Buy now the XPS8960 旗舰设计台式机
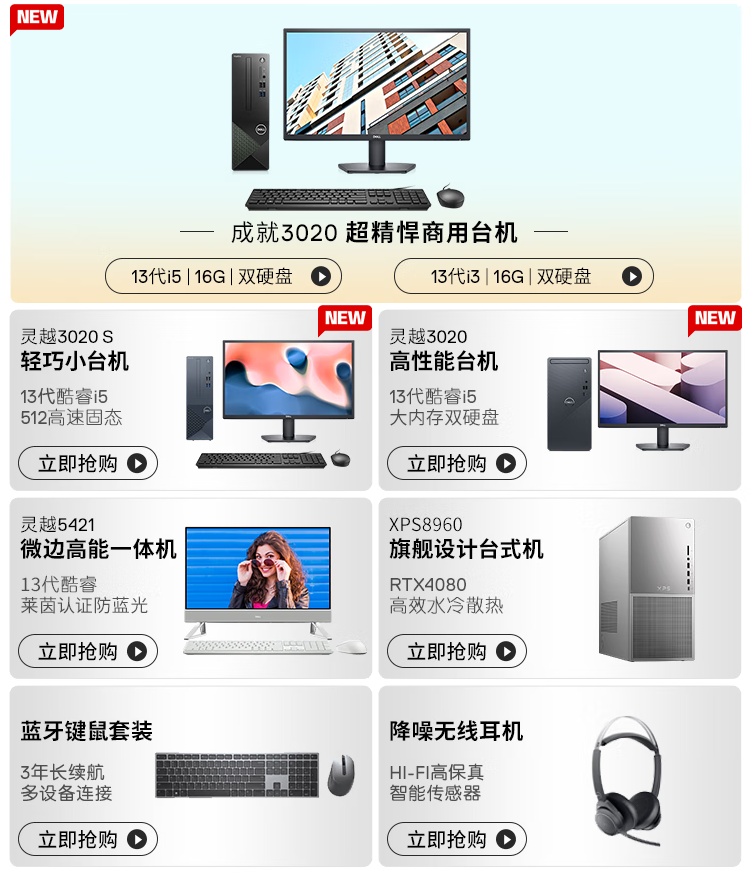This screenshot has width=753, height=873. point(457,651)
